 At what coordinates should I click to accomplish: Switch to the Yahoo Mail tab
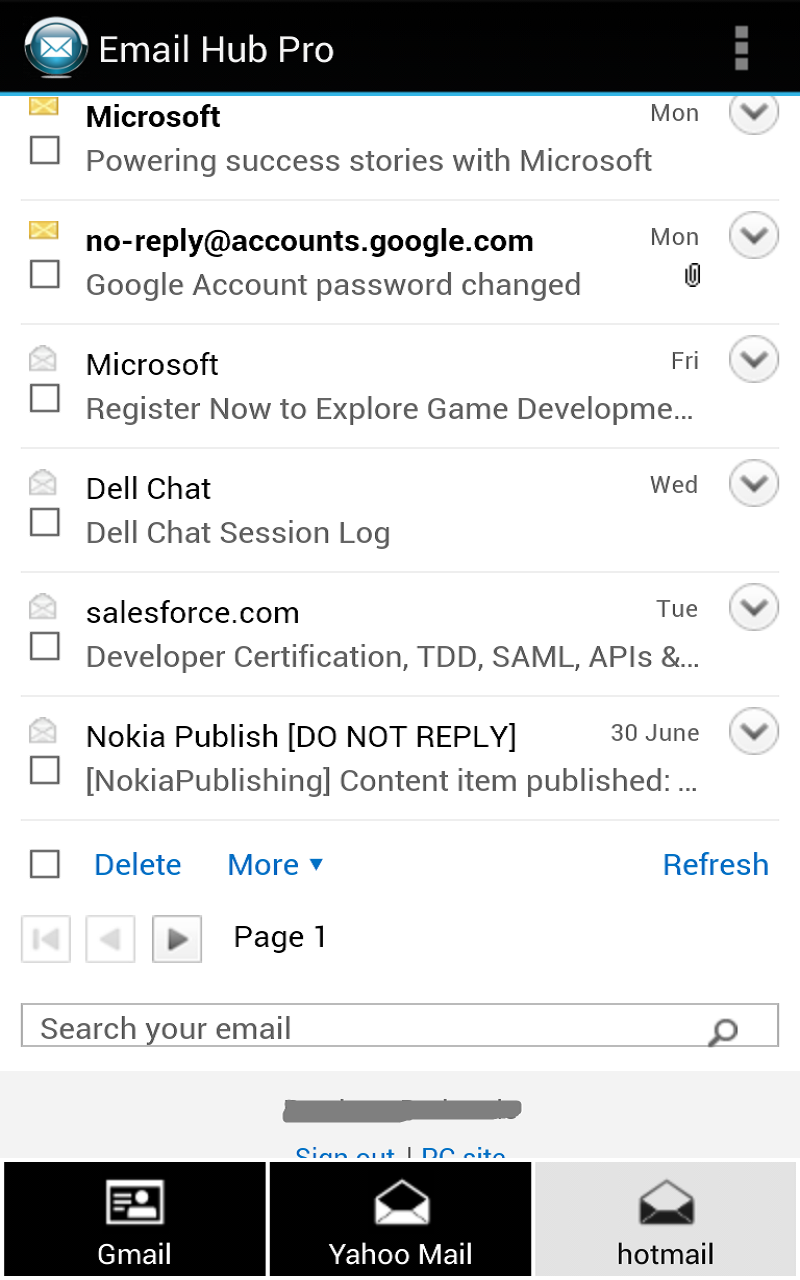399,1218
